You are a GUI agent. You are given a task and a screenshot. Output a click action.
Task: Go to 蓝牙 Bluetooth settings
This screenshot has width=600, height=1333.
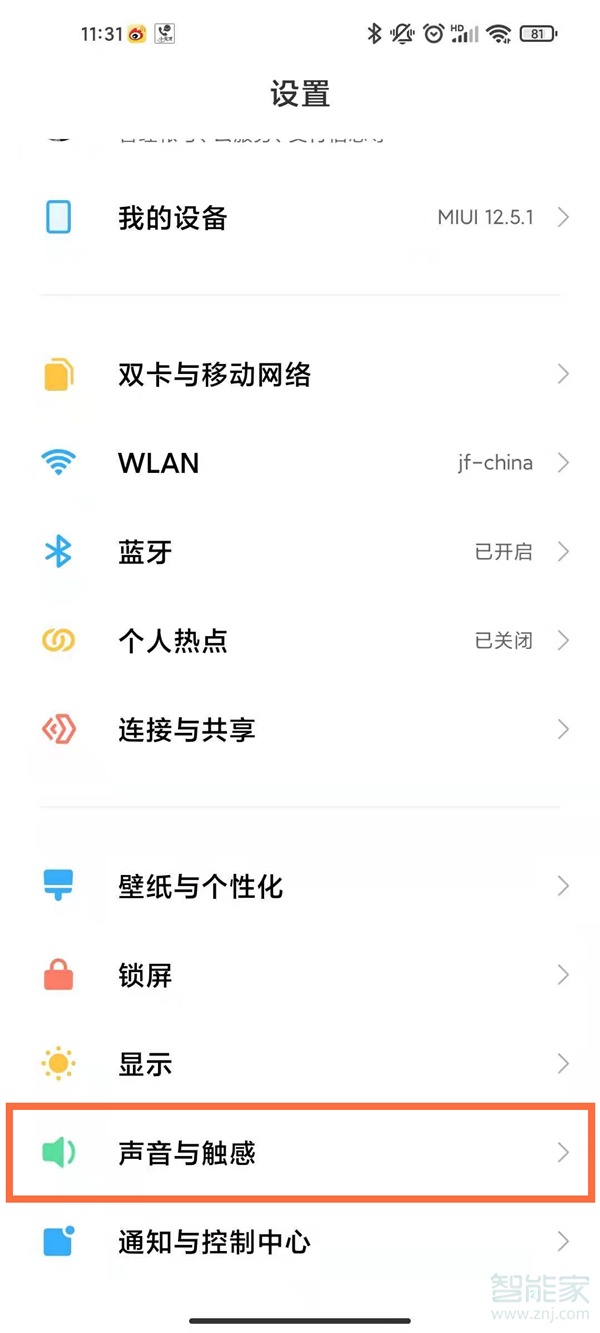300,551
